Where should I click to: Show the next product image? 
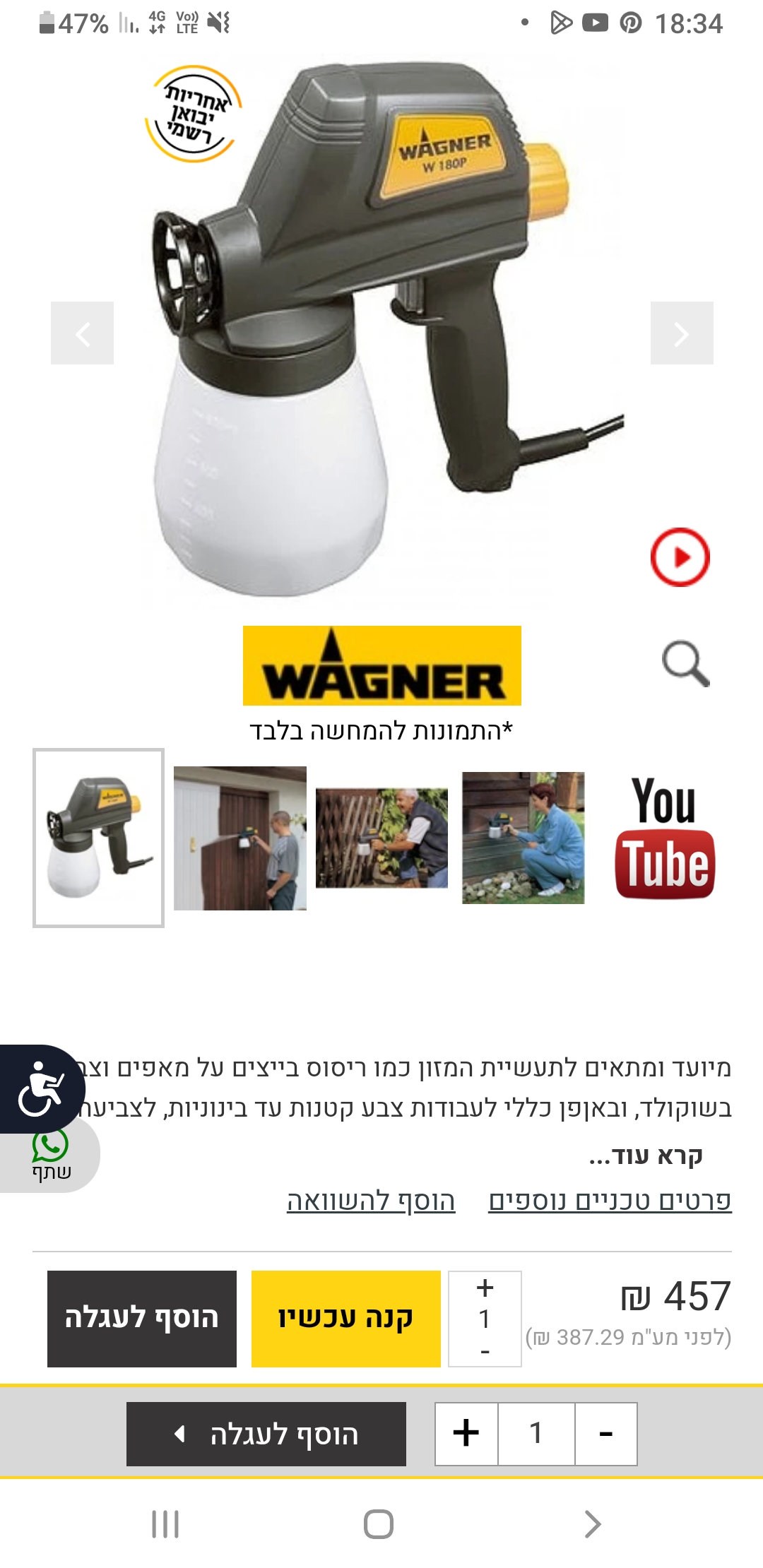click(x=681, y=333)
